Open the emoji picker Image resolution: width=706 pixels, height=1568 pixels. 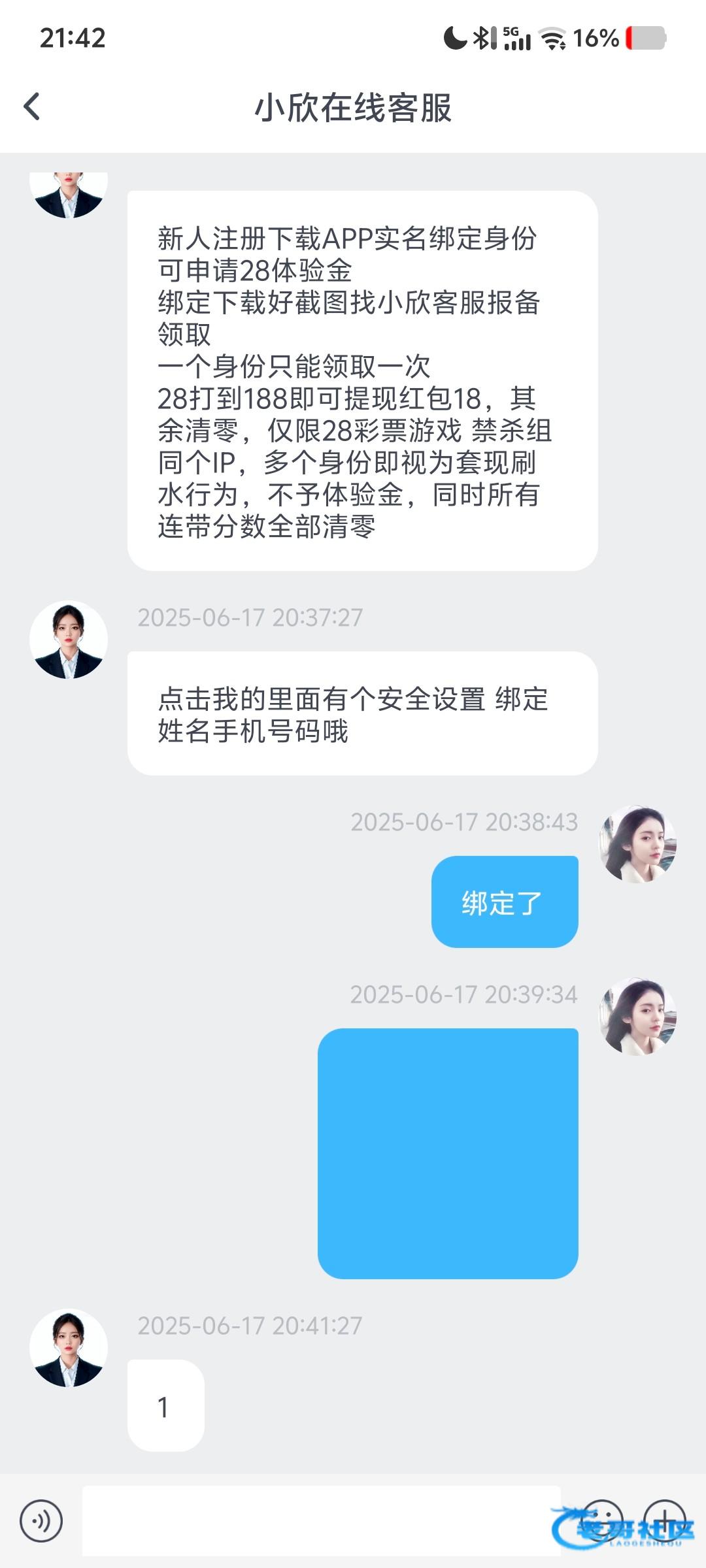pyautogui.click(x=602, y=1520)
